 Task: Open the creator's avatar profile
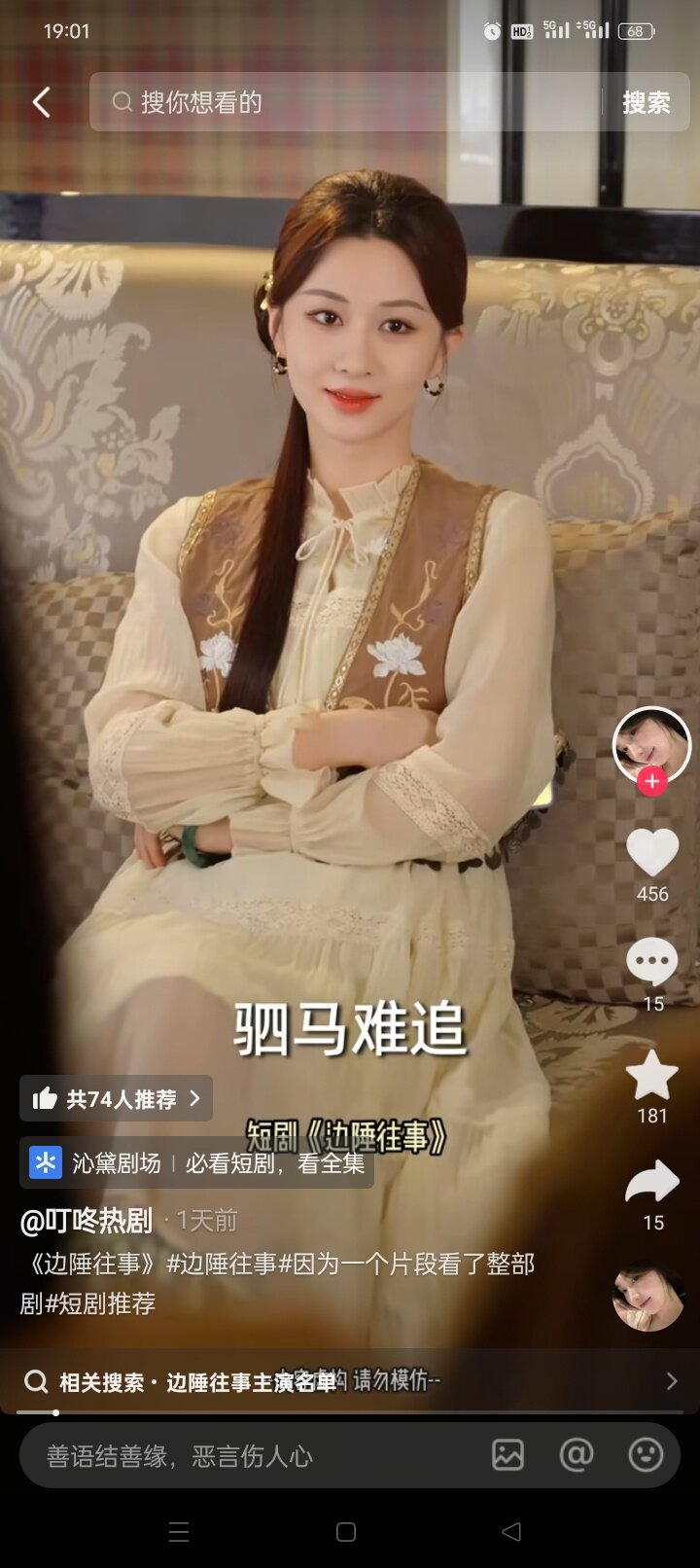pos(651,744)
